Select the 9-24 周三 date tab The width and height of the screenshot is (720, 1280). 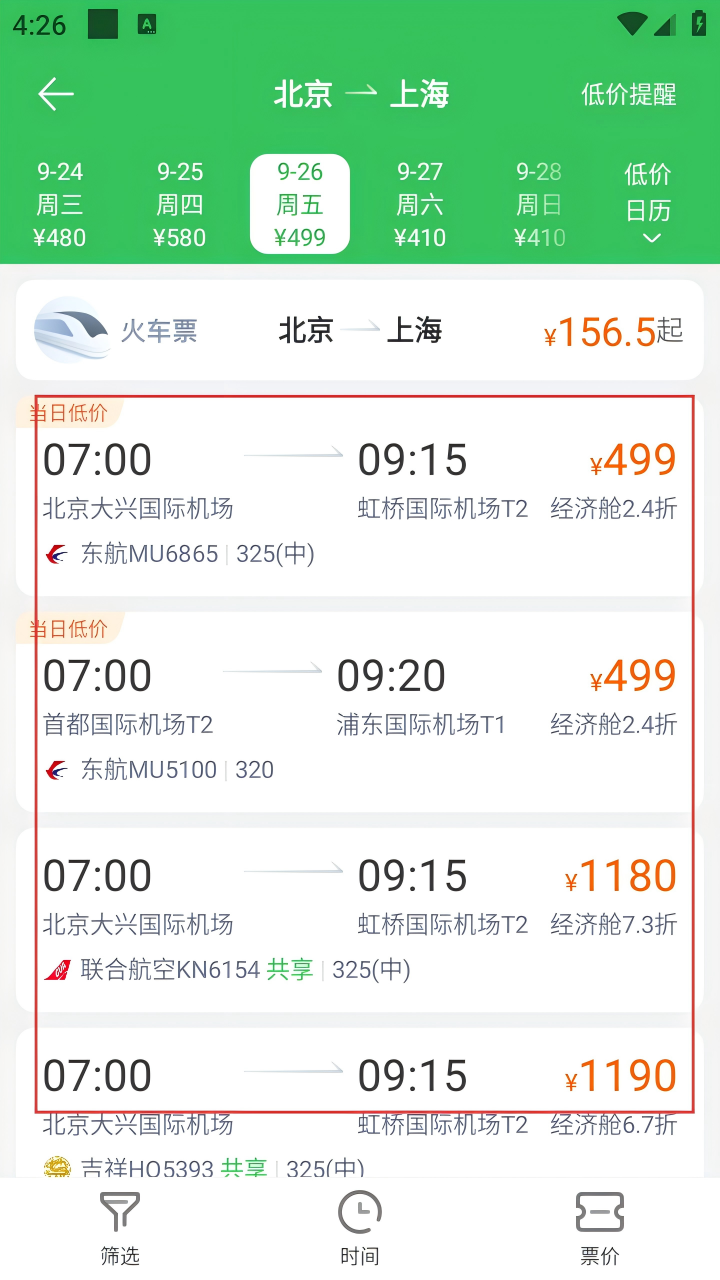(x=60, y=204)
